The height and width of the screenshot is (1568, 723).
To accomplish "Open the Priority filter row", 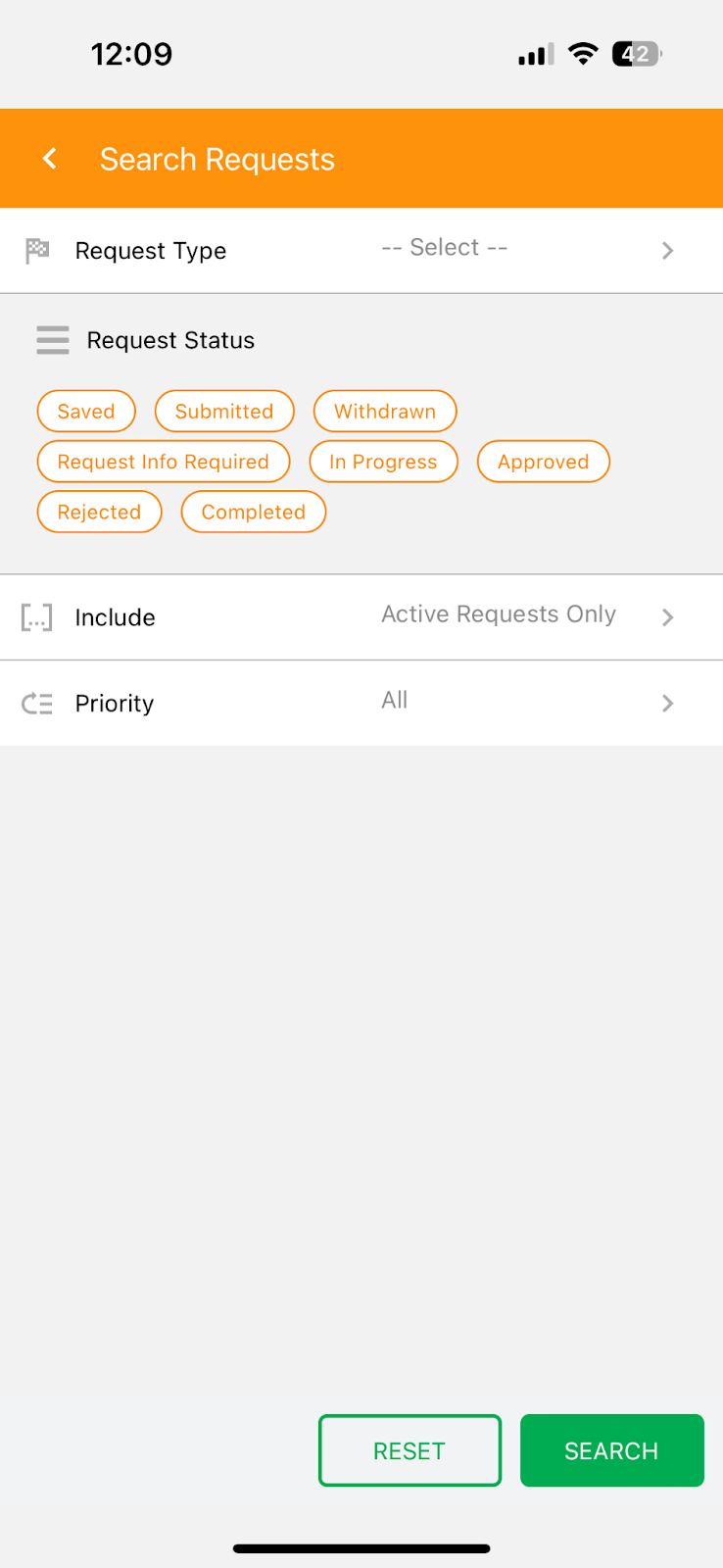I will [361, 703].
